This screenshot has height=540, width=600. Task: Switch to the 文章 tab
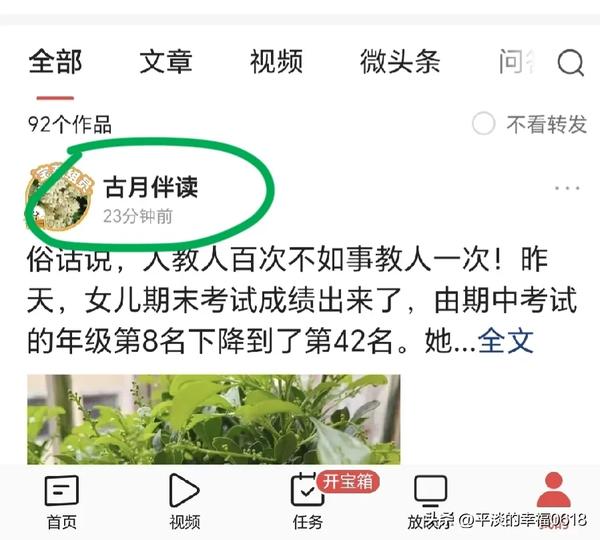pos(166,62)
